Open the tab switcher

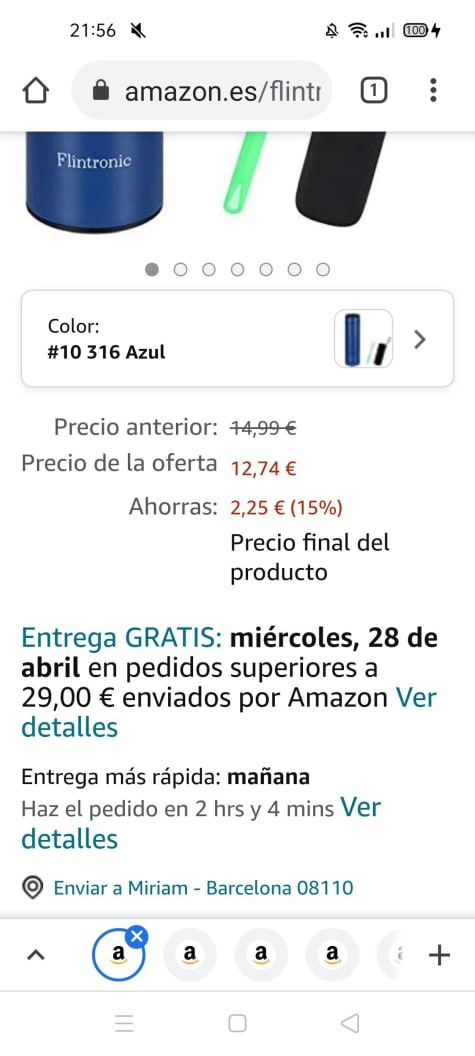[x=374, y=90]
